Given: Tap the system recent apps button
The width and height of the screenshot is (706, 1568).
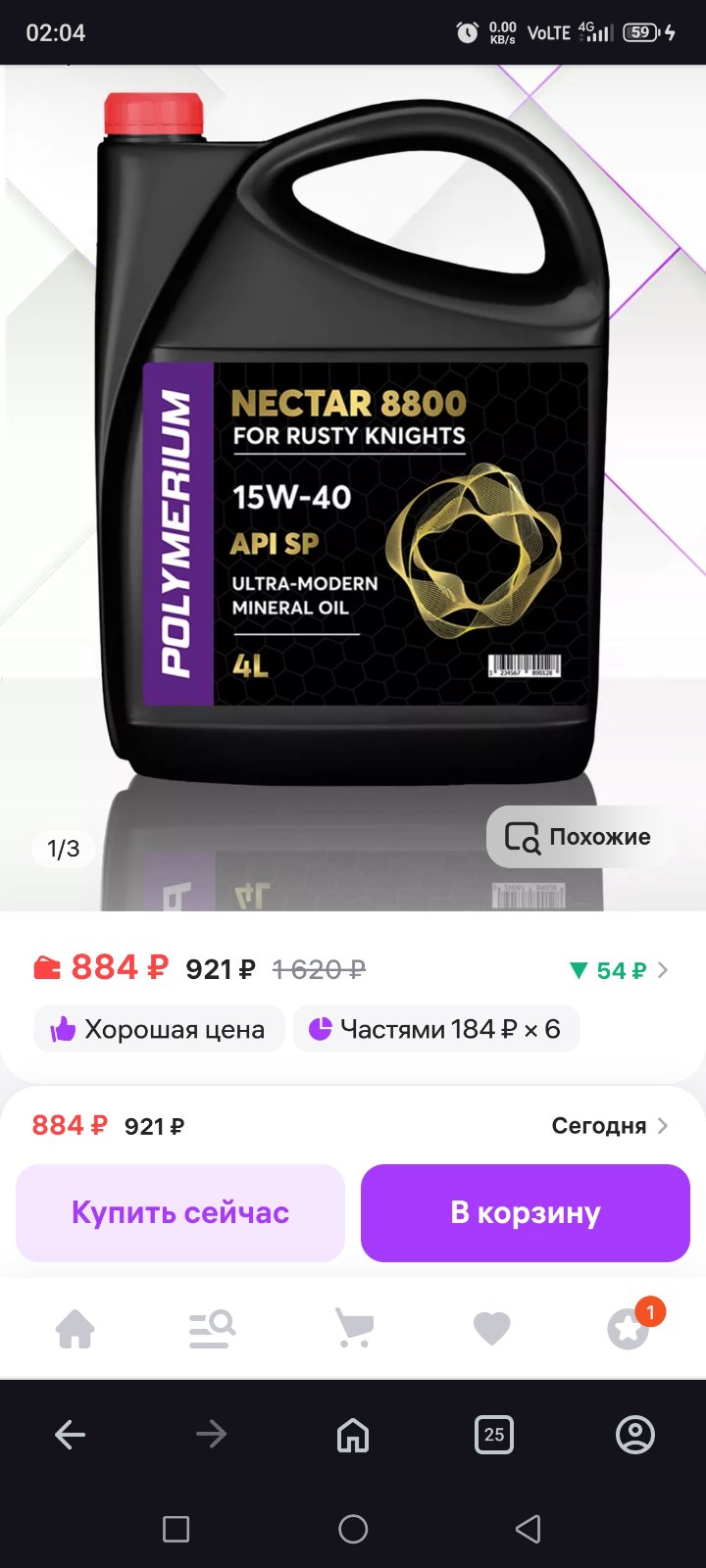Looking at the screenshot, I should point(176,1529).
